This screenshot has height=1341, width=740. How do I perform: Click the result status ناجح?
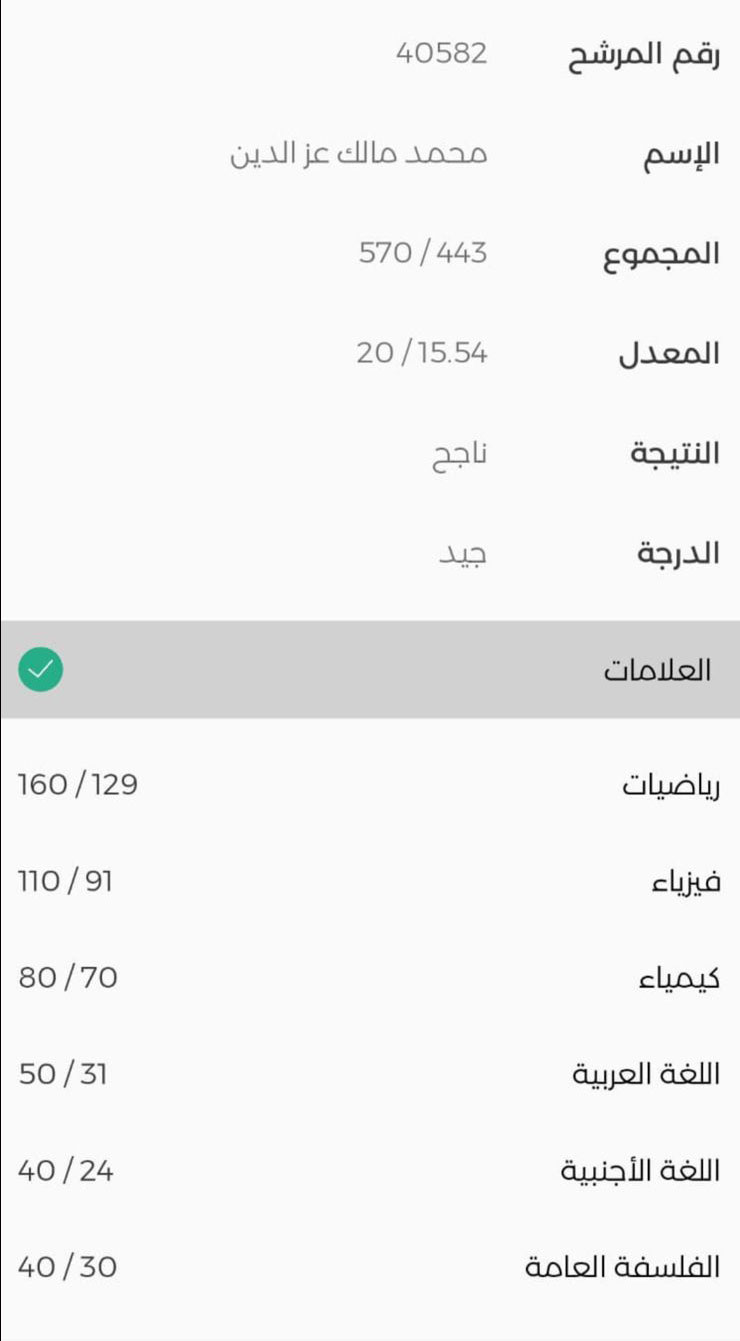[x=458, y=452]
